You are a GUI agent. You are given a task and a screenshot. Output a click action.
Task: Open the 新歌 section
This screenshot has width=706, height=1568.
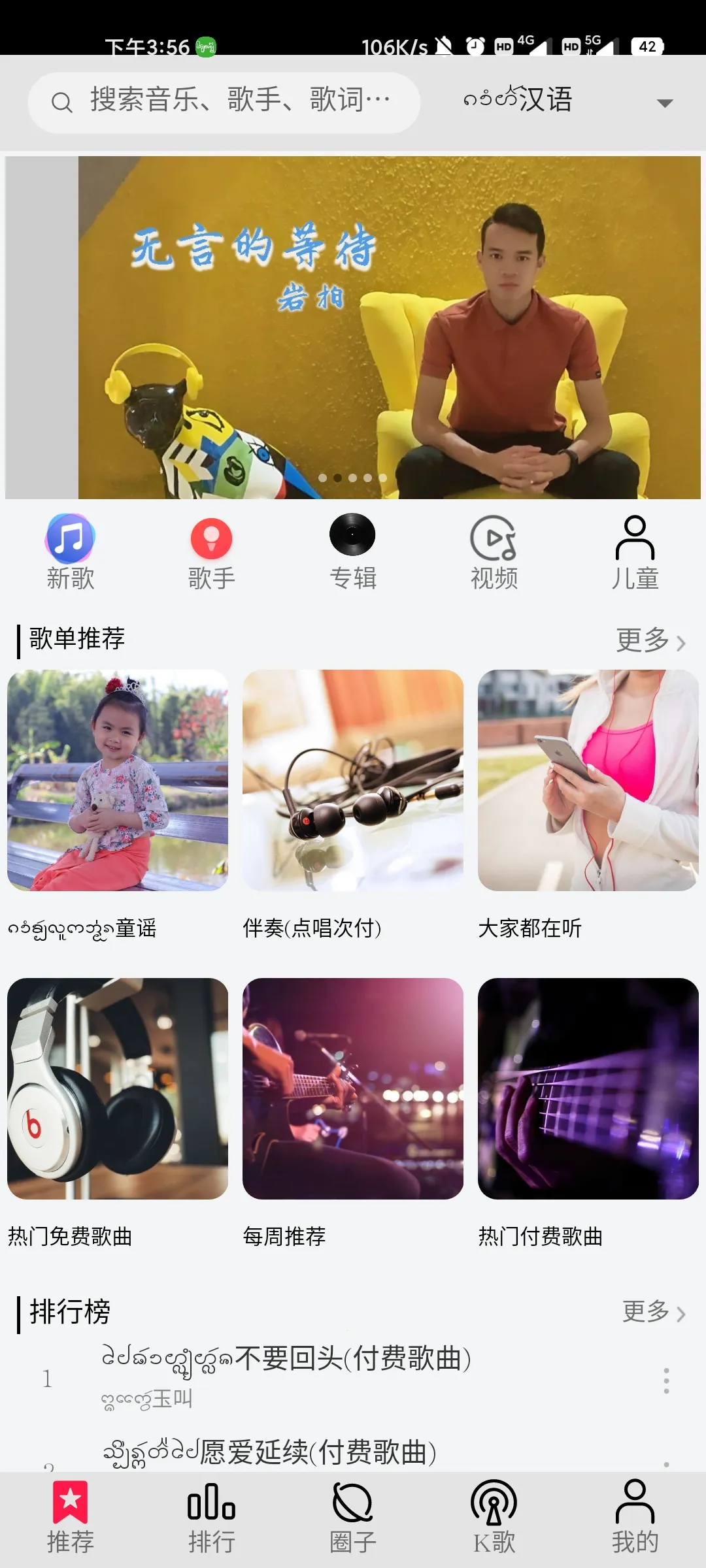pyautogui.click(x=70, y=553)
